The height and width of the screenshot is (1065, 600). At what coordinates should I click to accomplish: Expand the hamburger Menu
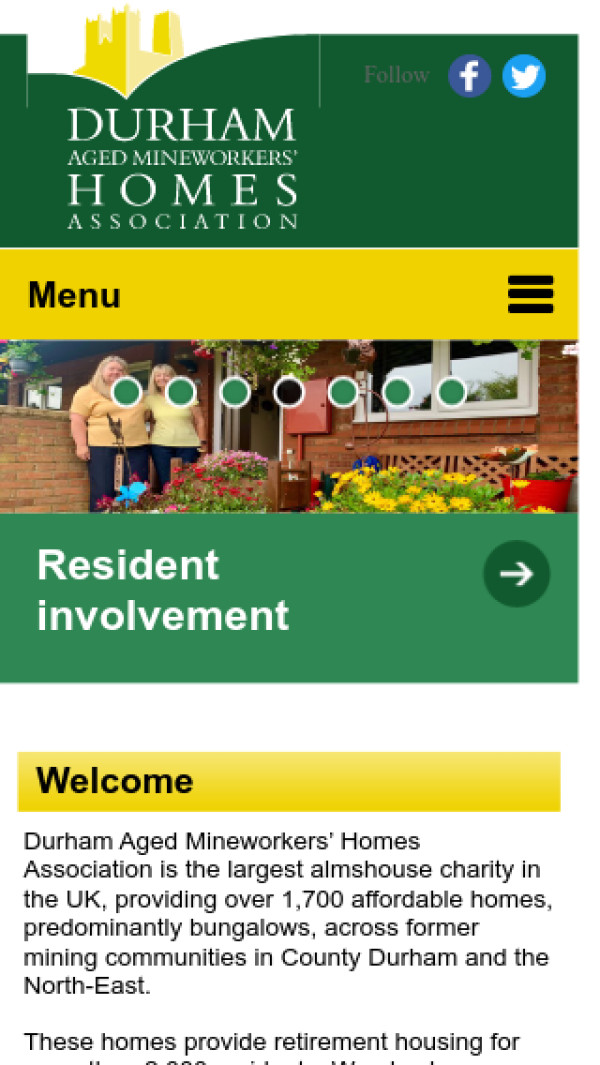[530, 295]
